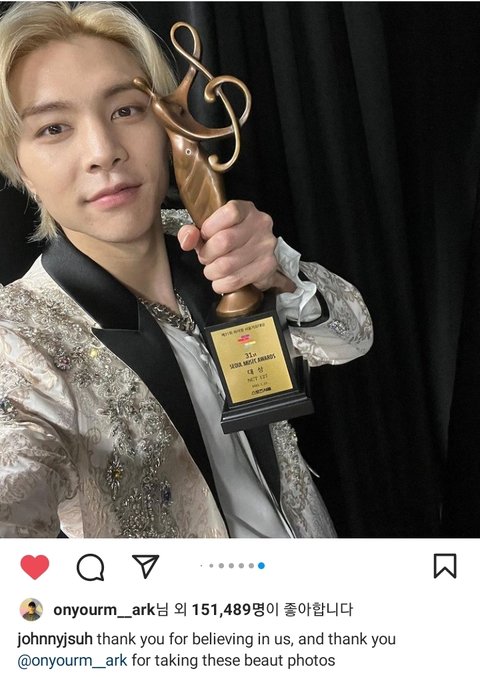Screen dimensions: 480x677
Task: Save the post with the bookmark icon
Action: [445, 566]
